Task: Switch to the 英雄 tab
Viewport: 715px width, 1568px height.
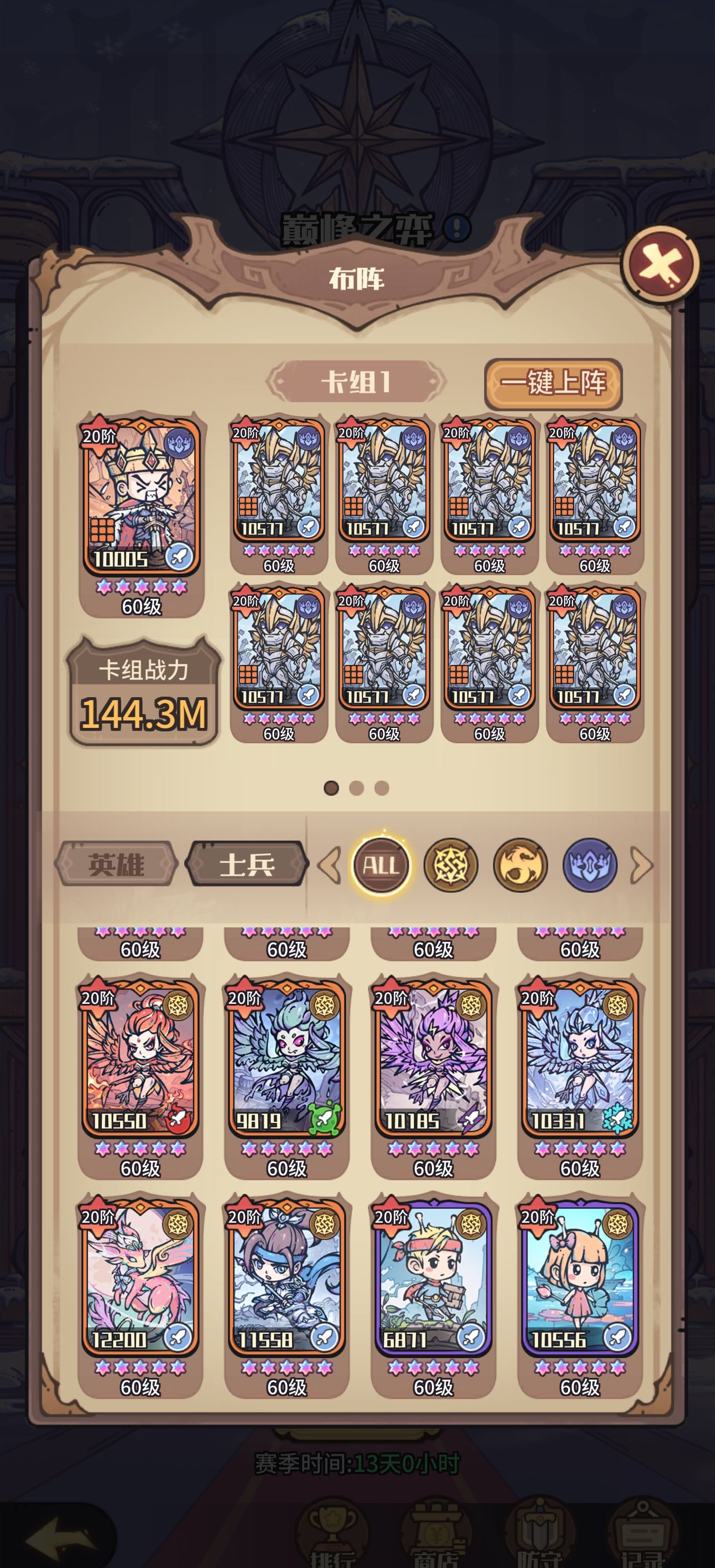Action: pos(116,864)
